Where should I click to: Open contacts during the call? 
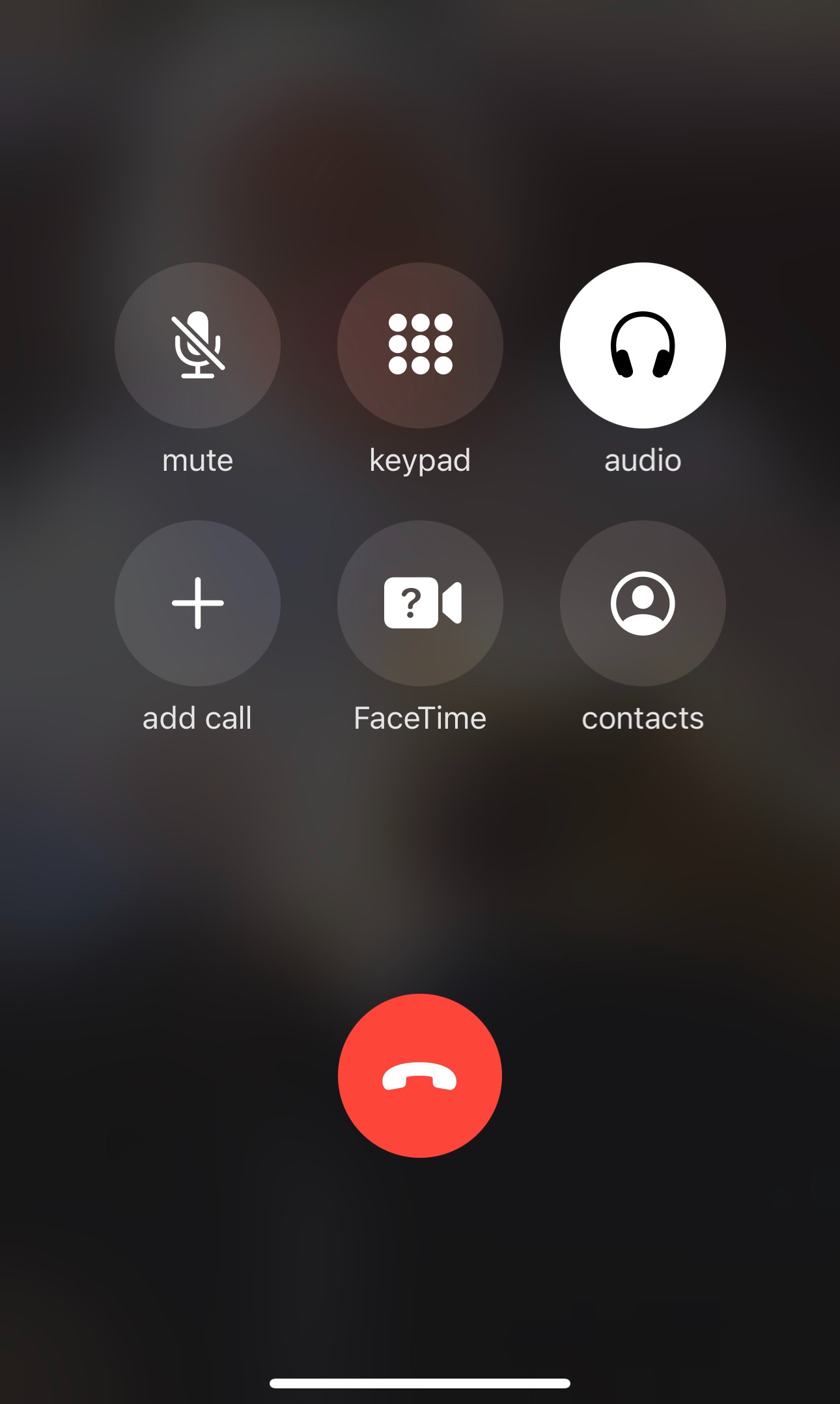point(643,603)
